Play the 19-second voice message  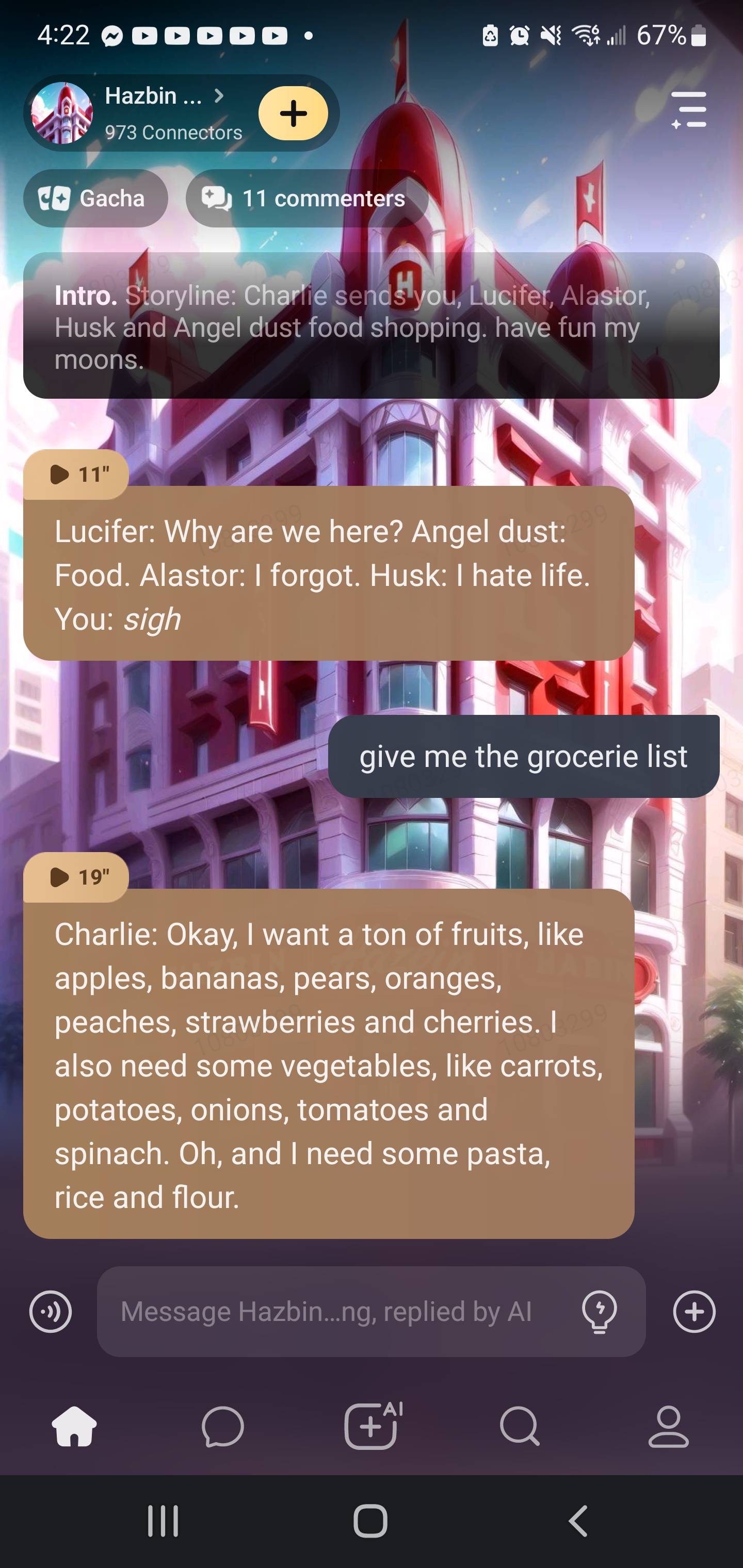(x=76, y=877)
